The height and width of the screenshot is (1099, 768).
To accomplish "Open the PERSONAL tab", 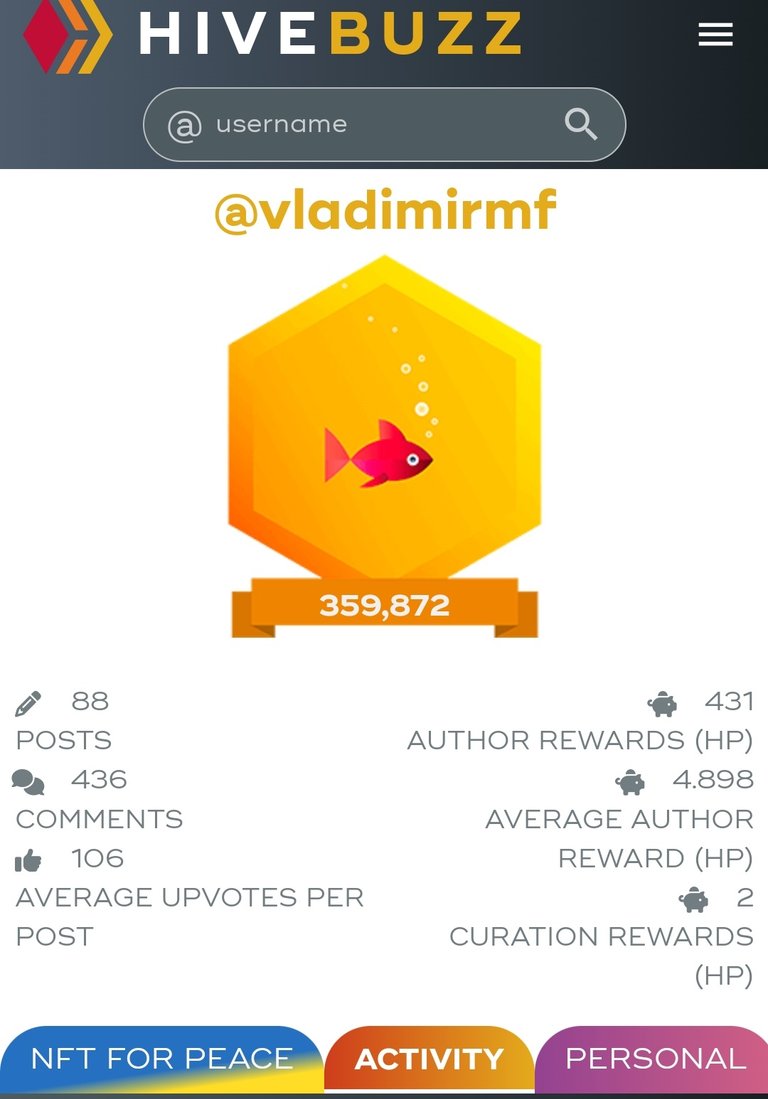I will click(x=655, y=1059).
